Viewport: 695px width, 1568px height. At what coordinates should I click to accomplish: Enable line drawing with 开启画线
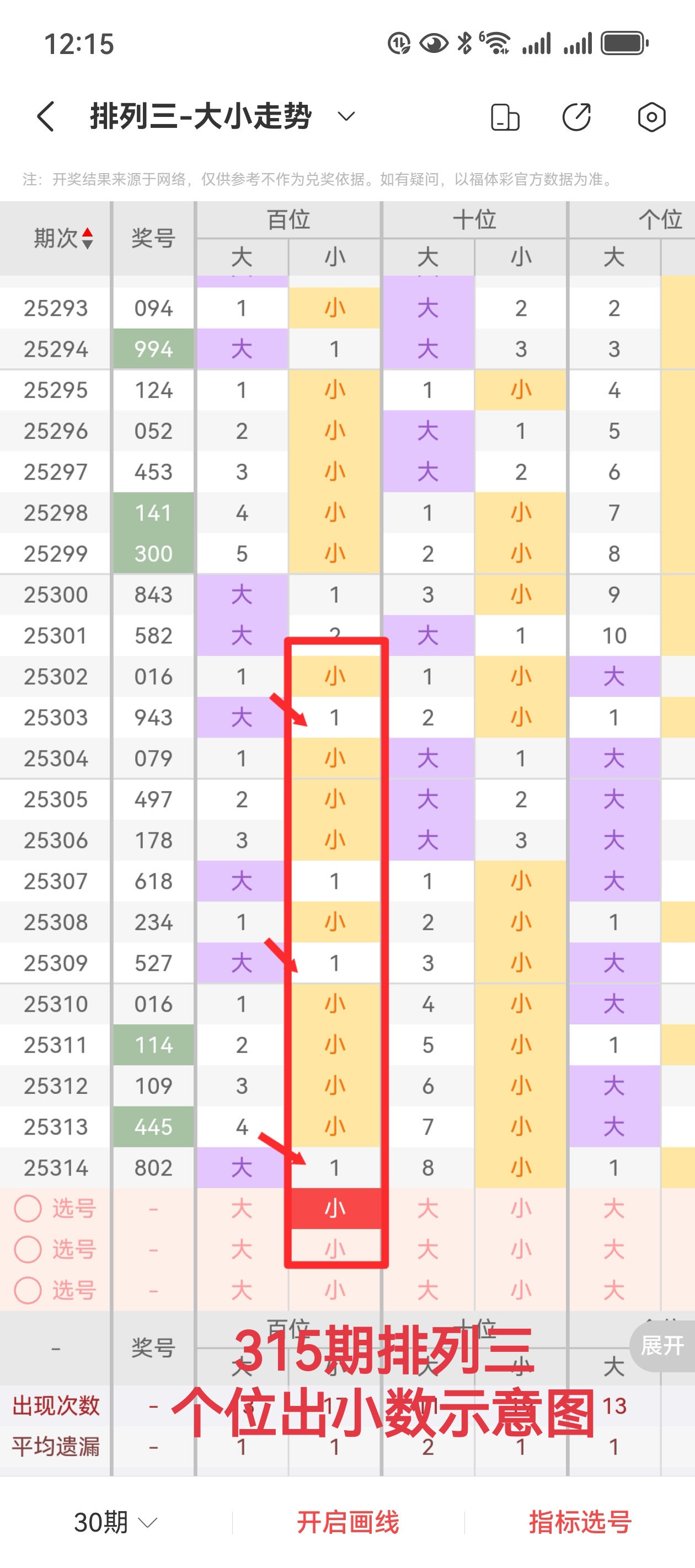coord(348,1522)
